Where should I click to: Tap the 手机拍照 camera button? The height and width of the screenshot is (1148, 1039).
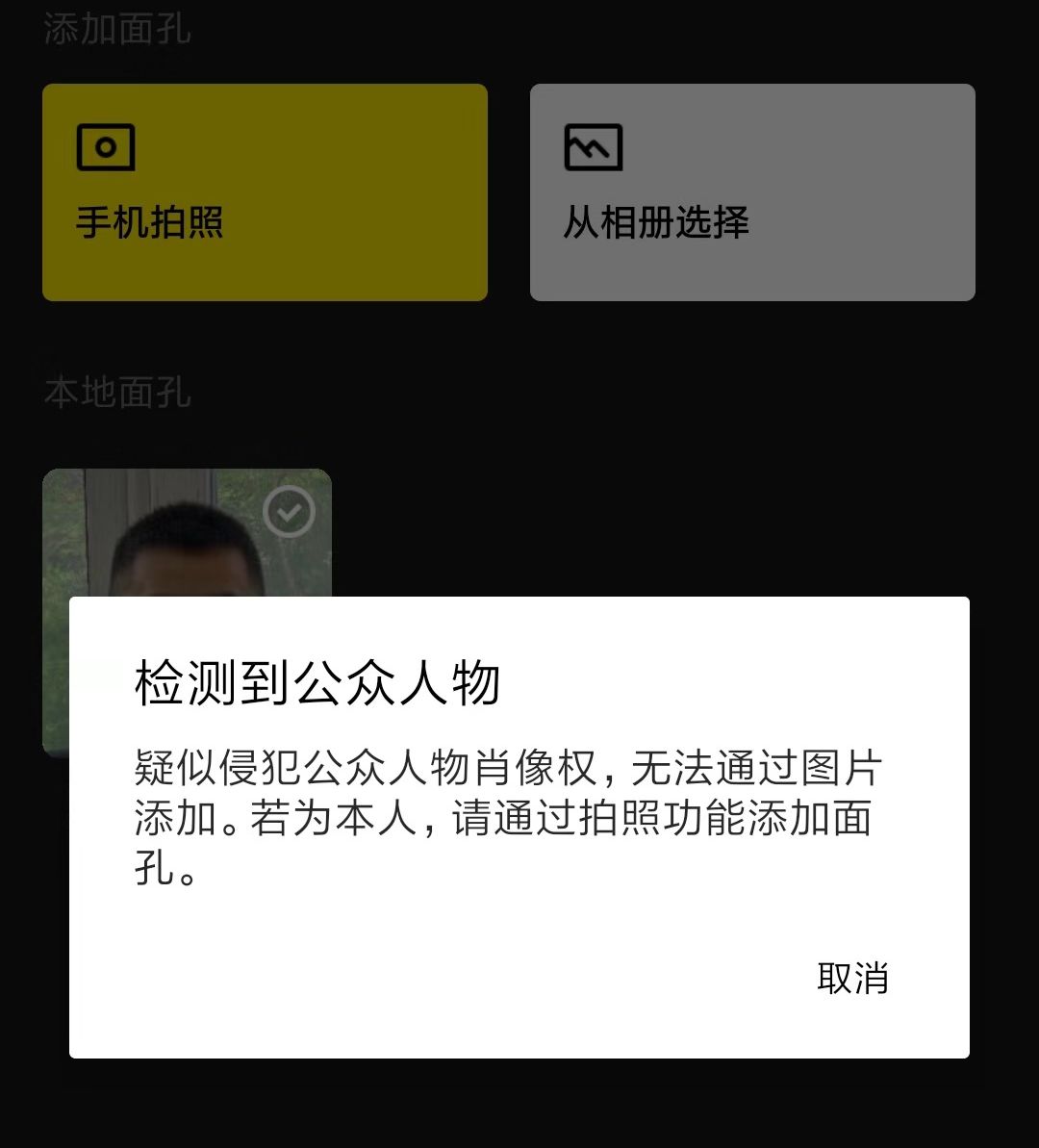point(265,192)
